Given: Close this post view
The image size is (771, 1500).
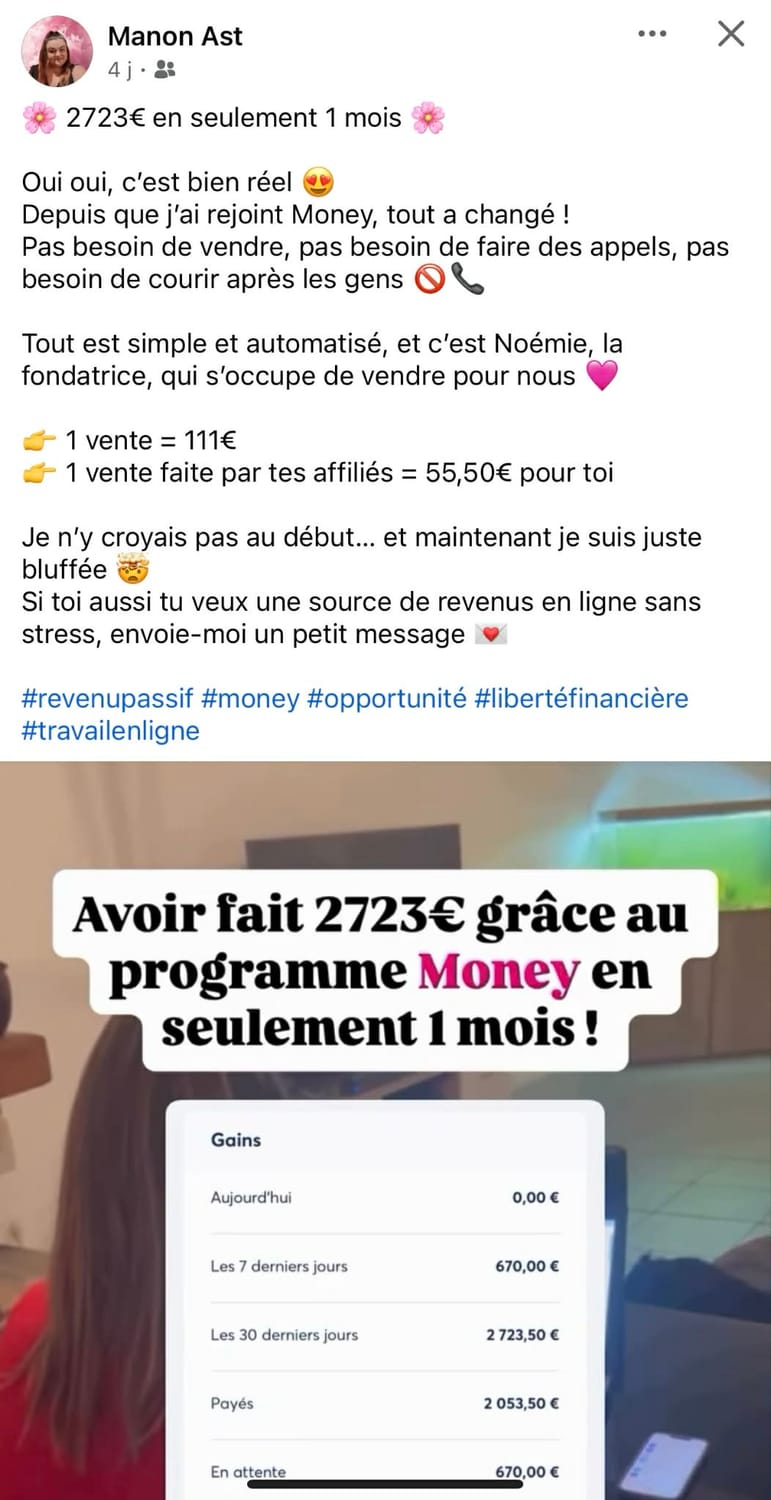Looking at the screenshot, I should point(731,34).
